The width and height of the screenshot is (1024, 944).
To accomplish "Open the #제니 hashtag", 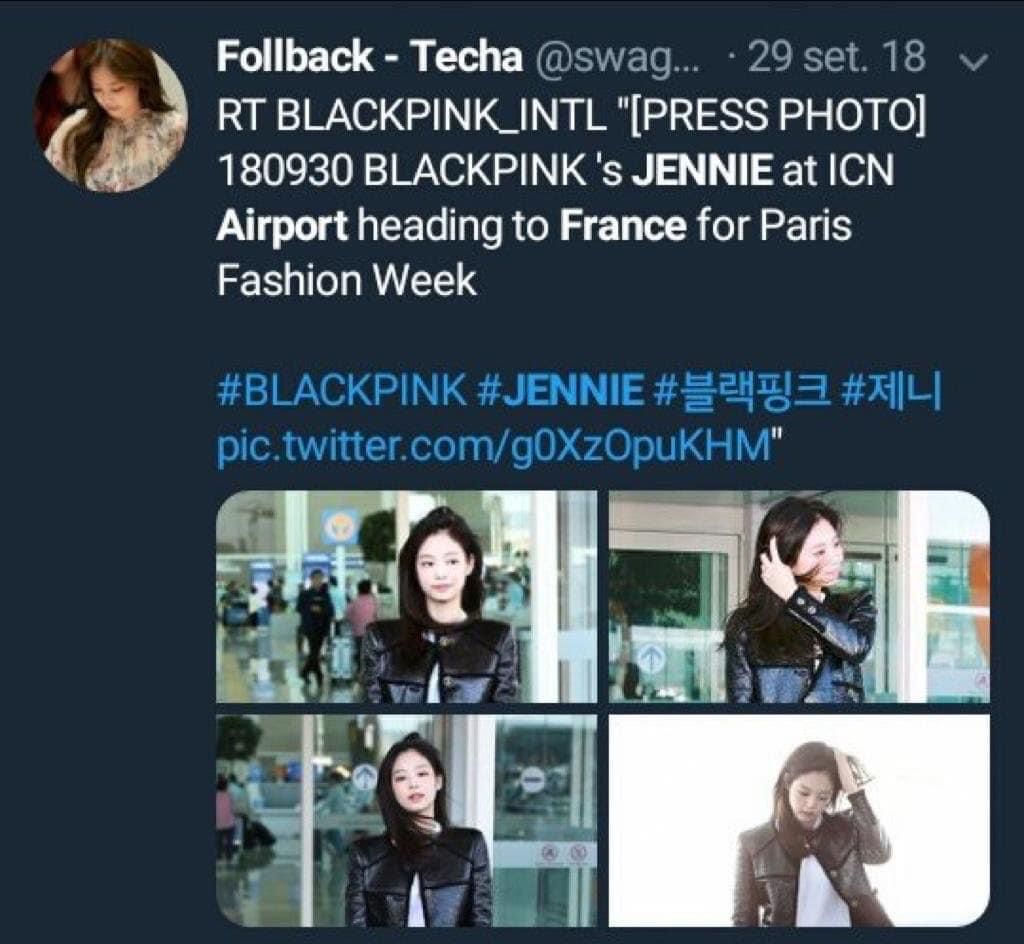I will pos(891,390).
